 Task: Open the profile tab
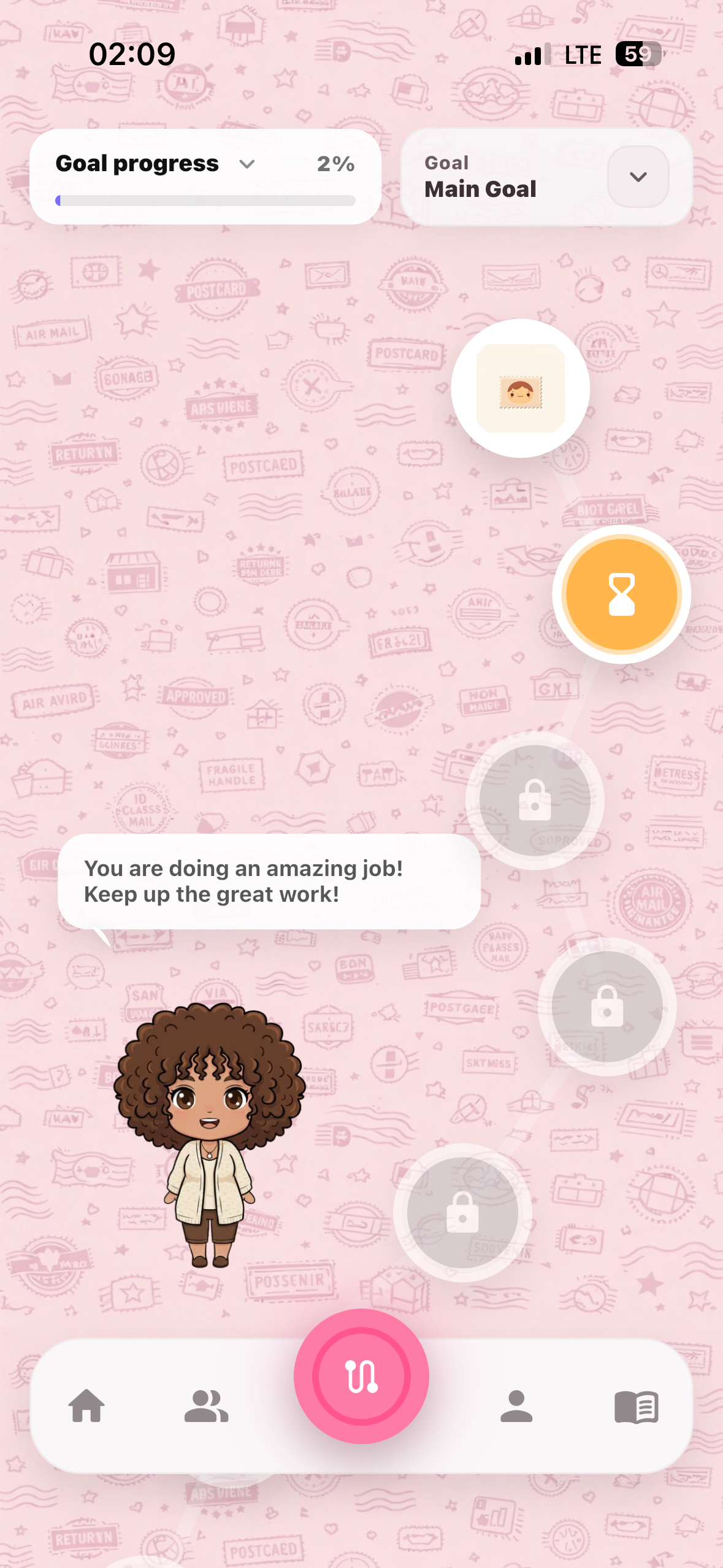click(516, 1405)
